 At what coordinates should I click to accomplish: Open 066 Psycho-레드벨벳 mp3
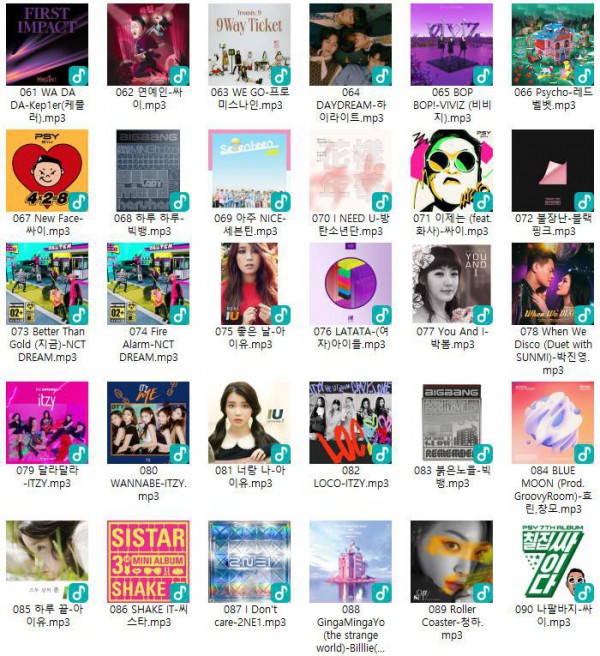[x=552, y=44]
